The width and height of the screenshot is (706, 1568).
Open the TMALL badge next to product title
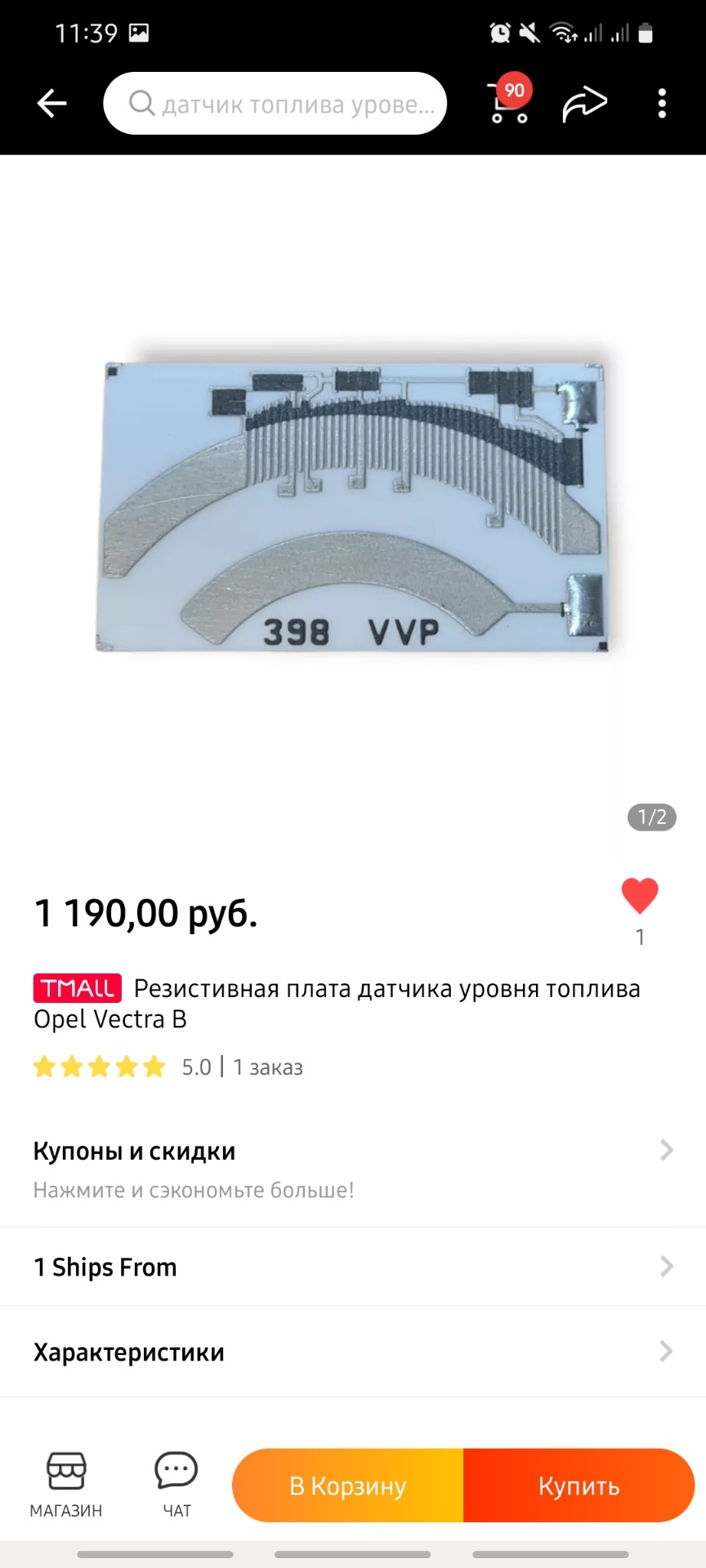coord(75,988)
